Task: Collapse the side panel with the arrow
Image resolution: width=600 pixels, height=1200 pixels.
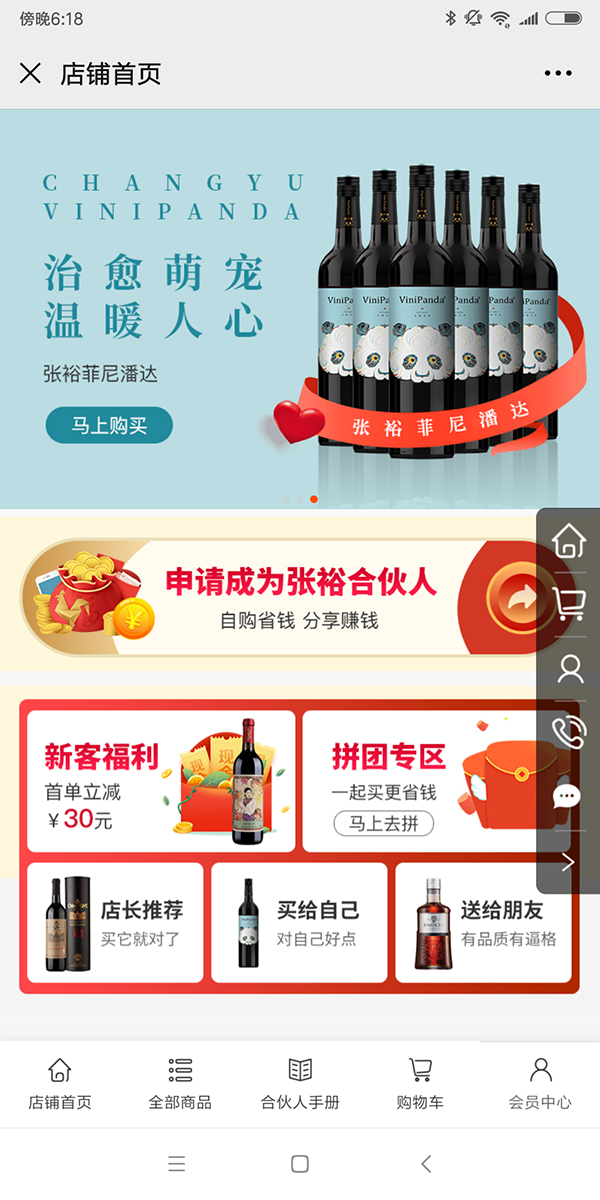Action: coord(568,861)
